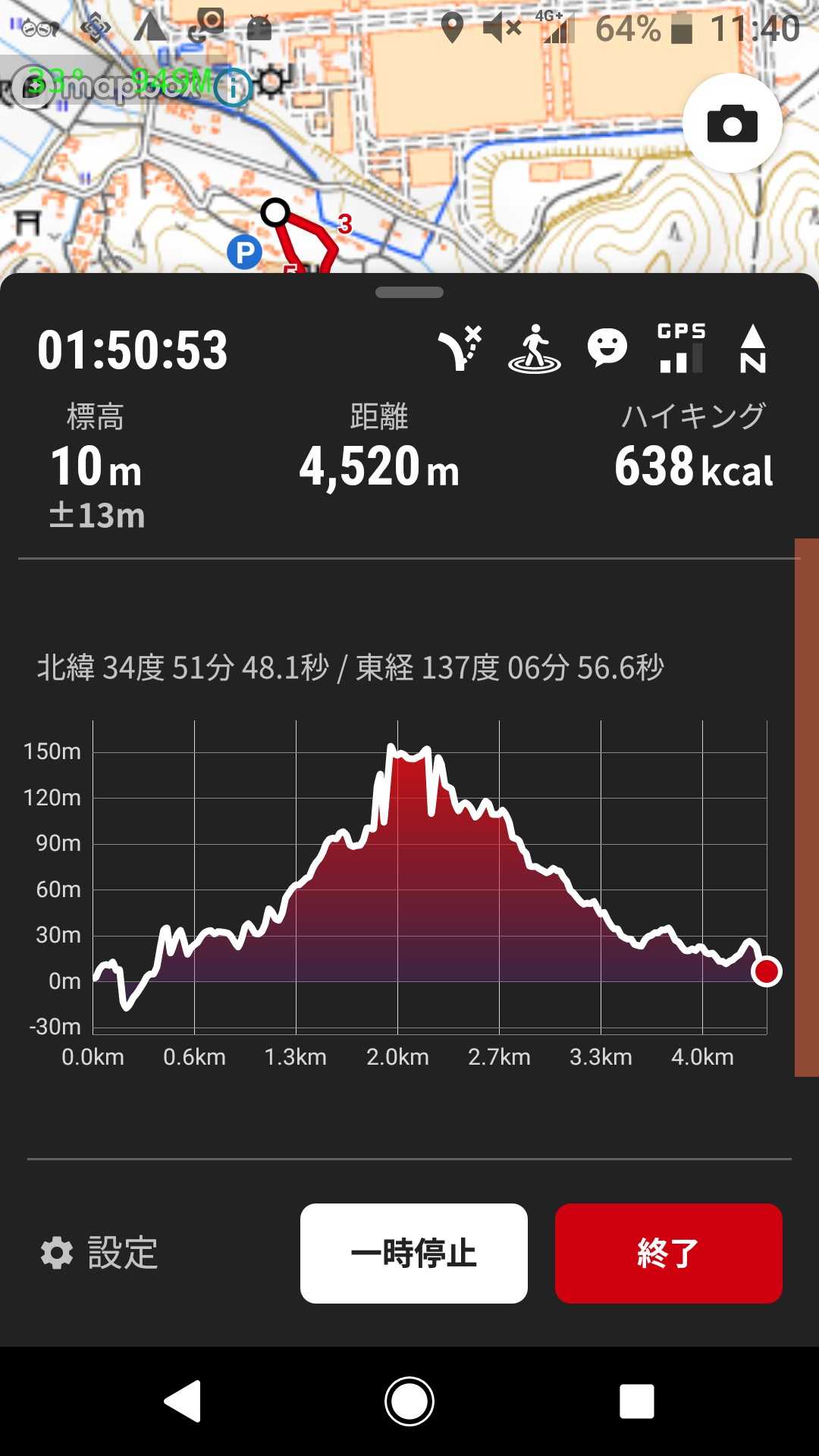Image resolution: width=819 pixels, height=1456 pixels.
Task: Open the smiley speech bubble icon
Action: [x=607, y=349]
